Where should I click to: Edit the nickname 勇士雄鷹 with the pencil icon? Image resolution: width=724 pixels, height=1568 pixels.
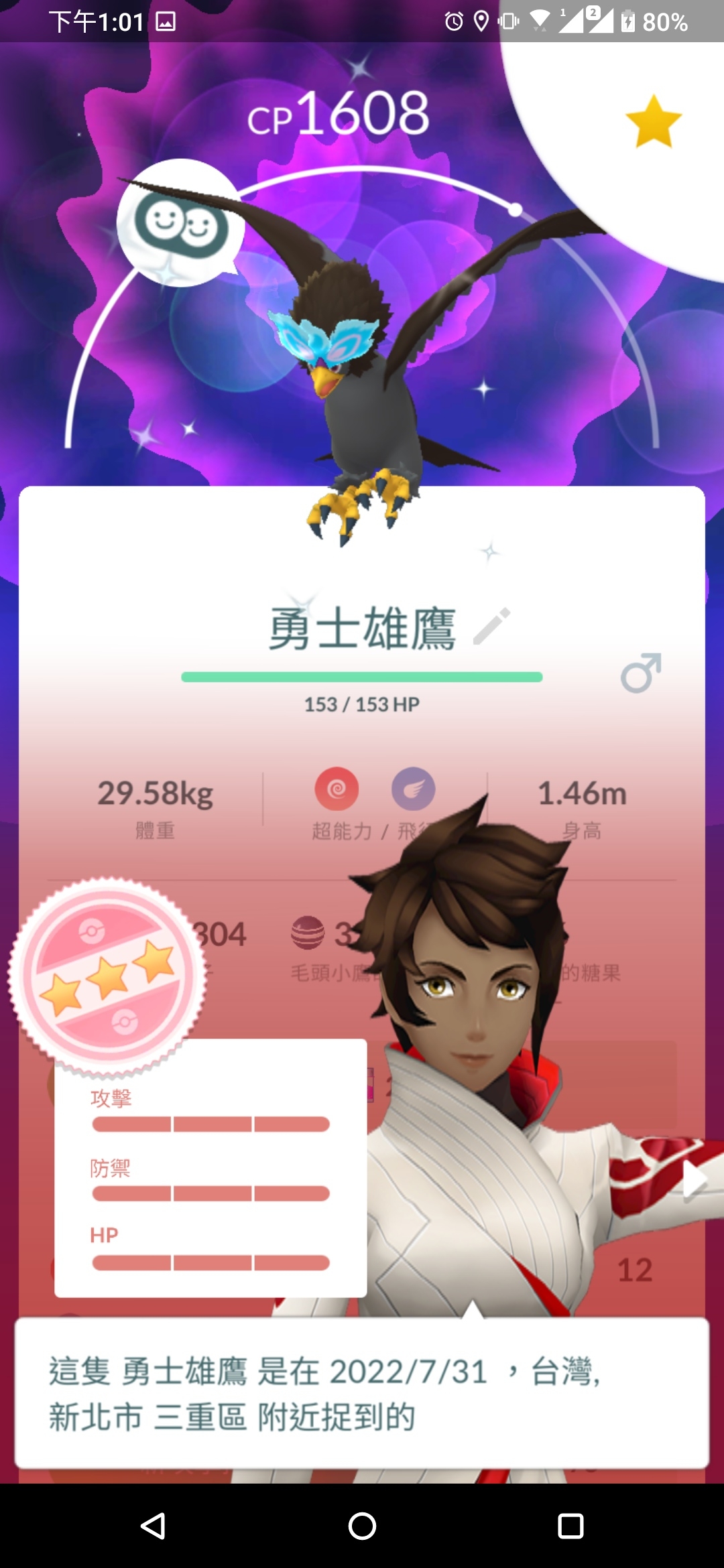492,627
